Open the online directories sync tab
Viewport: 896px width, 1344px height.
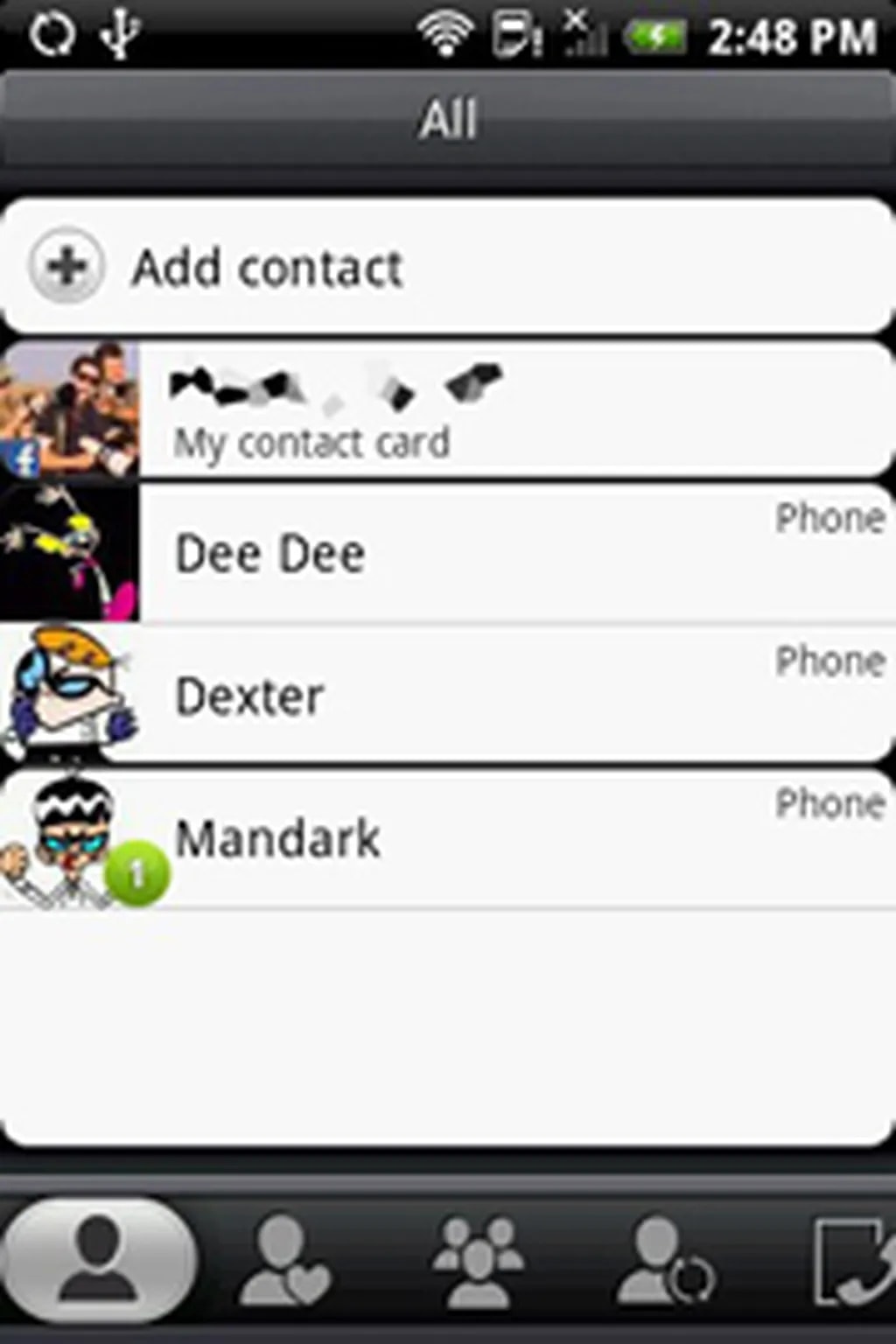(665, 1262)
